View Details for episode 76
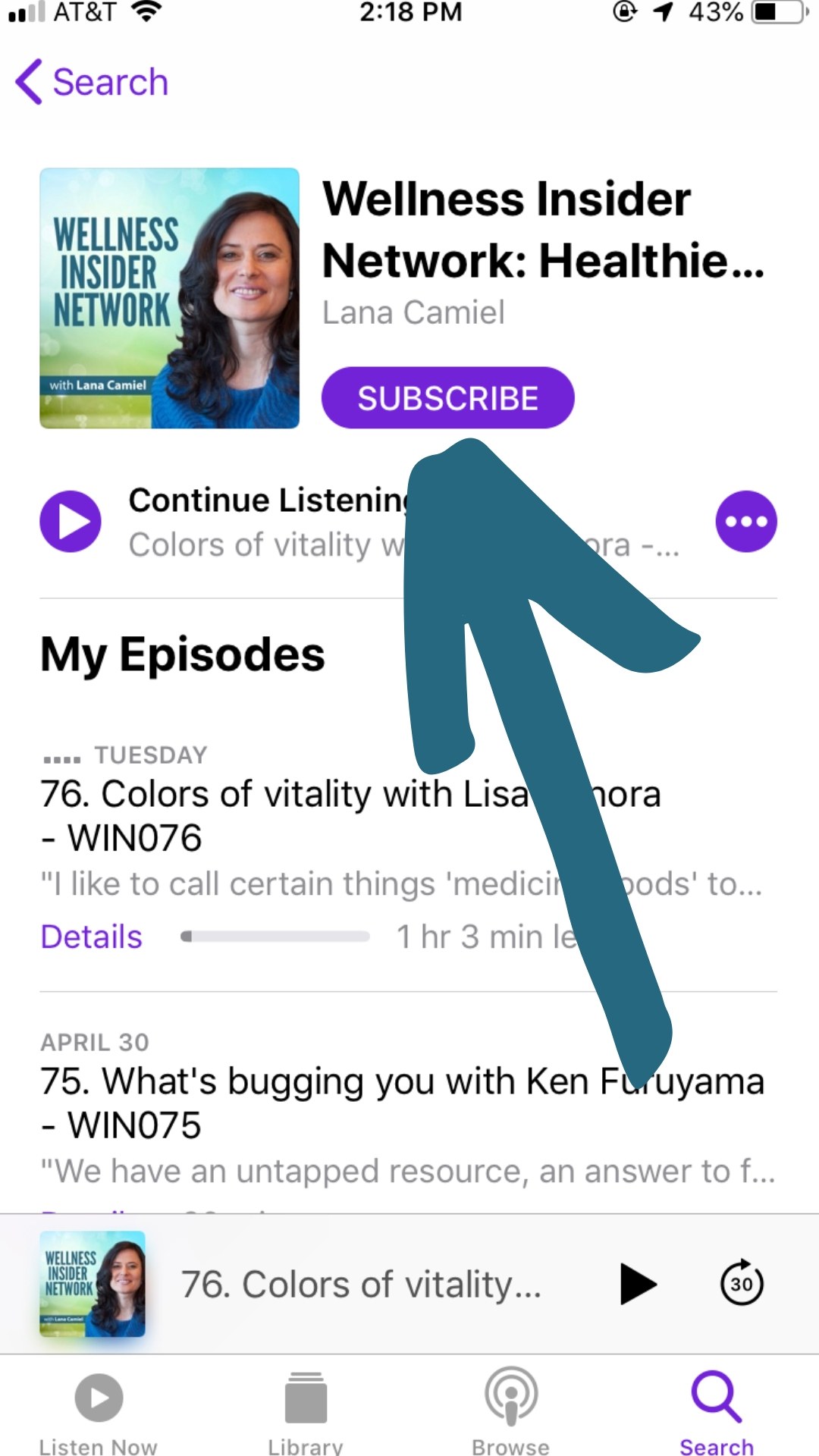The width and height of the screenshot is (819, 1456). pos(91,937)
